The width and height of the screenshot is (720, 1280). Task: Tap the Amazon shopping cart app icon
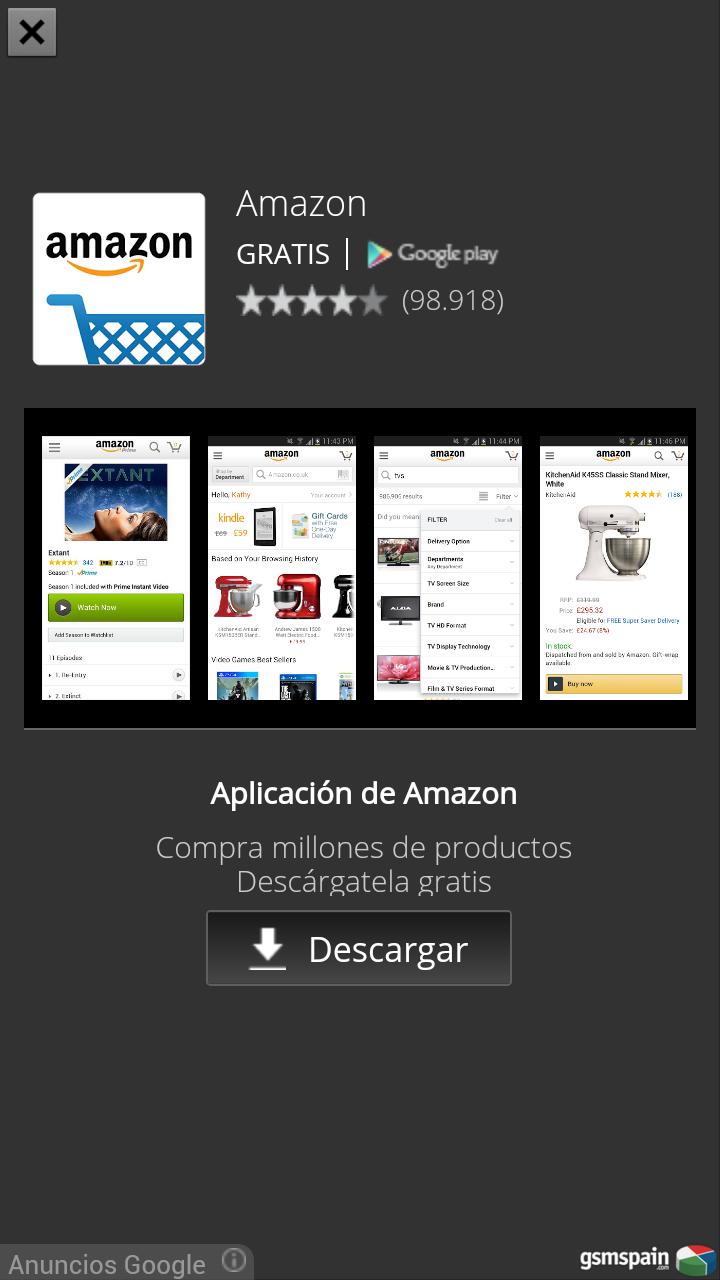tap(119, 279)
